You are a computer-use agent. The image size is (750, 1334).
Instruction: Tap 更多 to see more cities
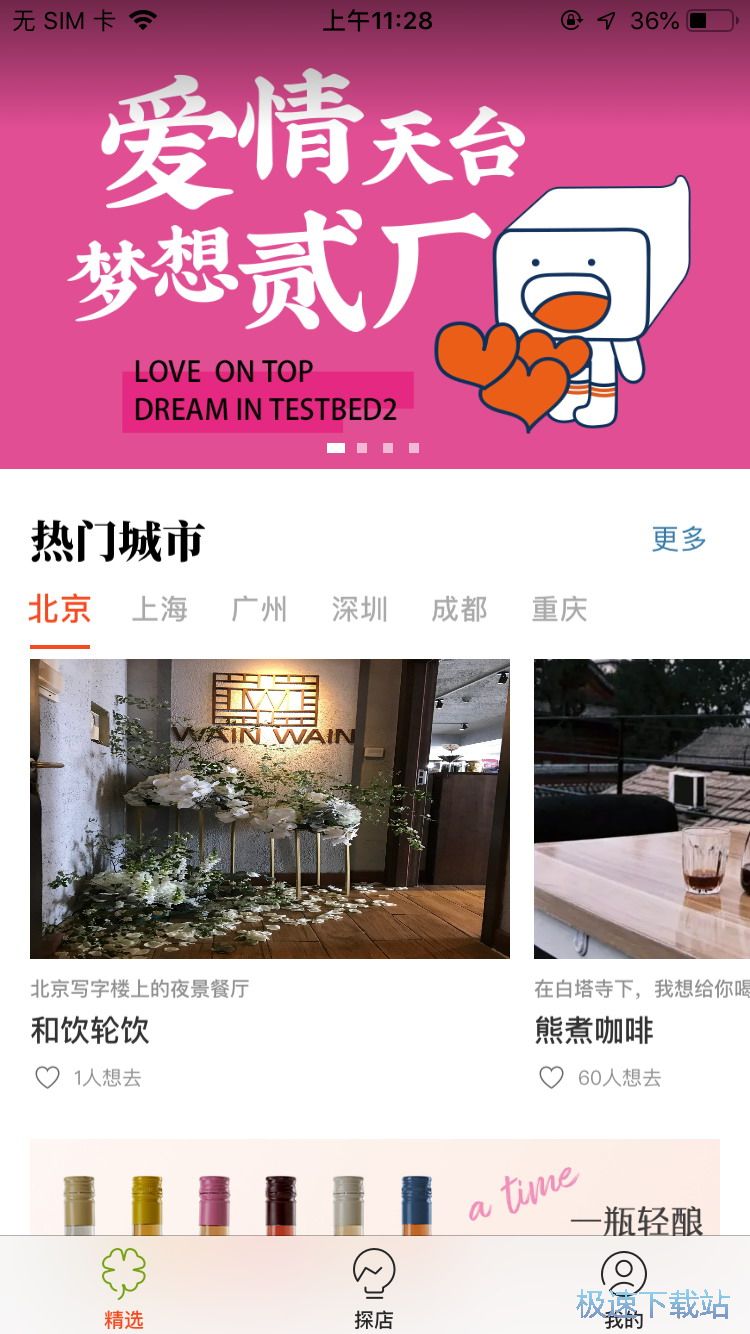[x=679, y=539]
